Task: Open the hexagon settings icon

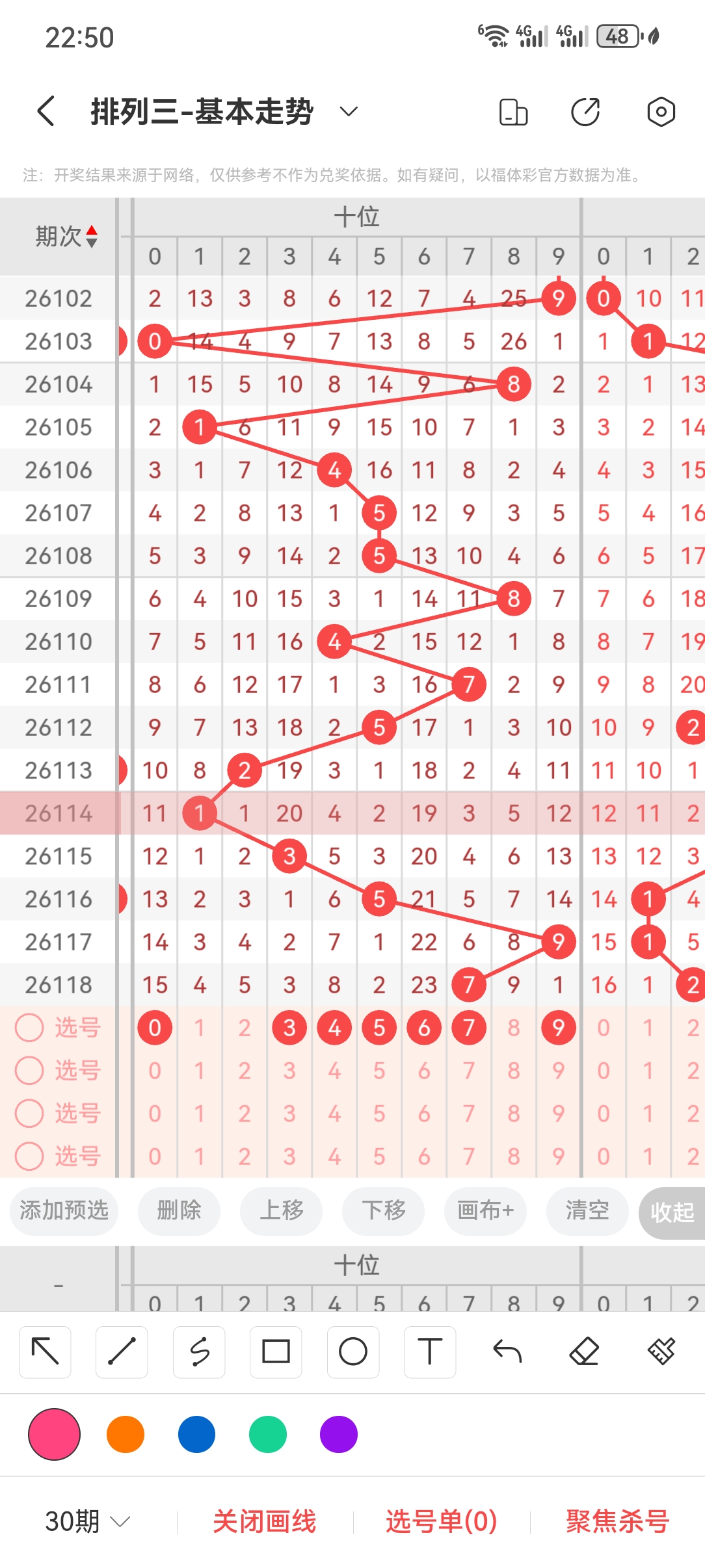Action: [661, 112]
